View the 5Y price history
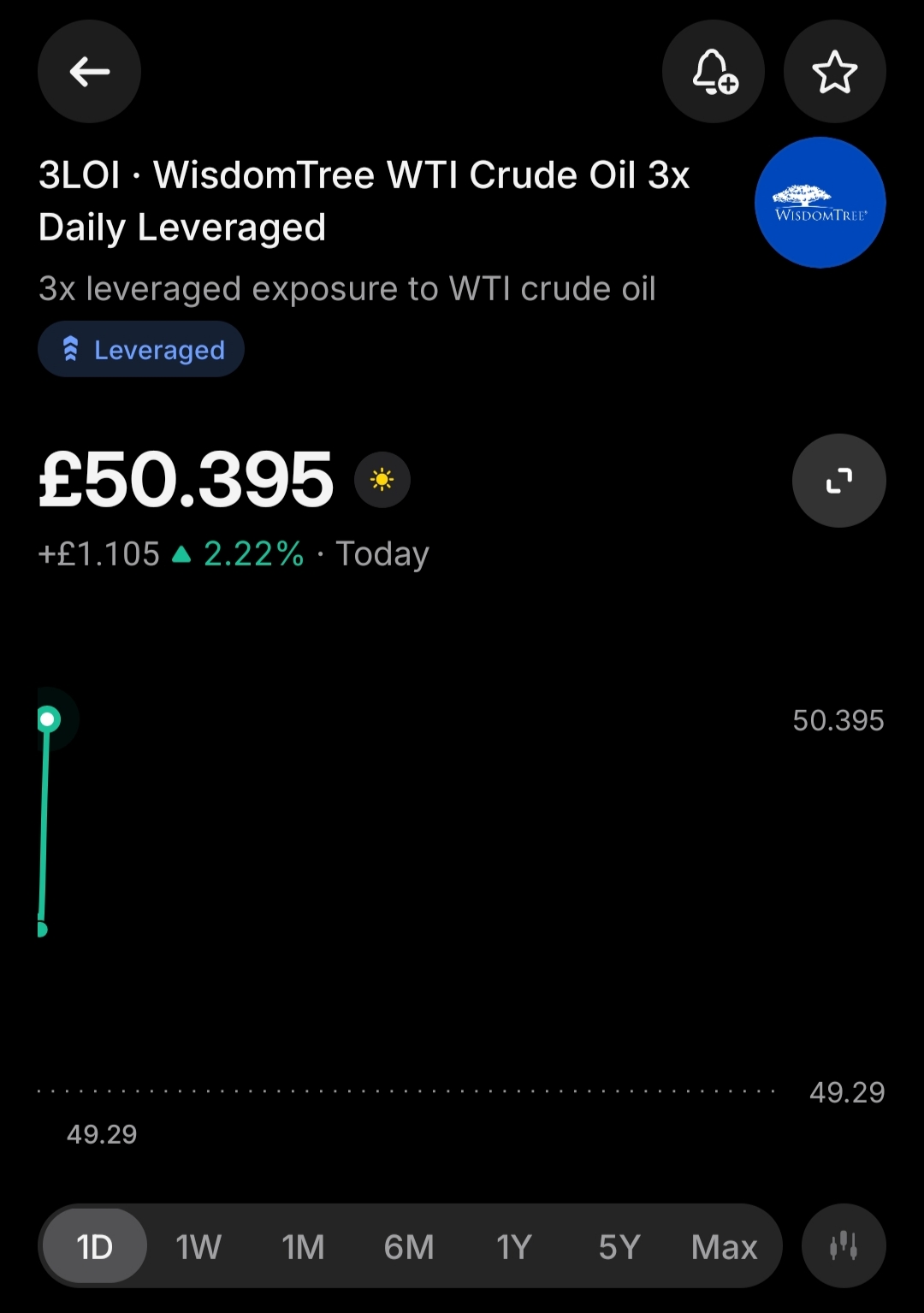Screen dimensions: 924x1313 (x=619, y=1246)
